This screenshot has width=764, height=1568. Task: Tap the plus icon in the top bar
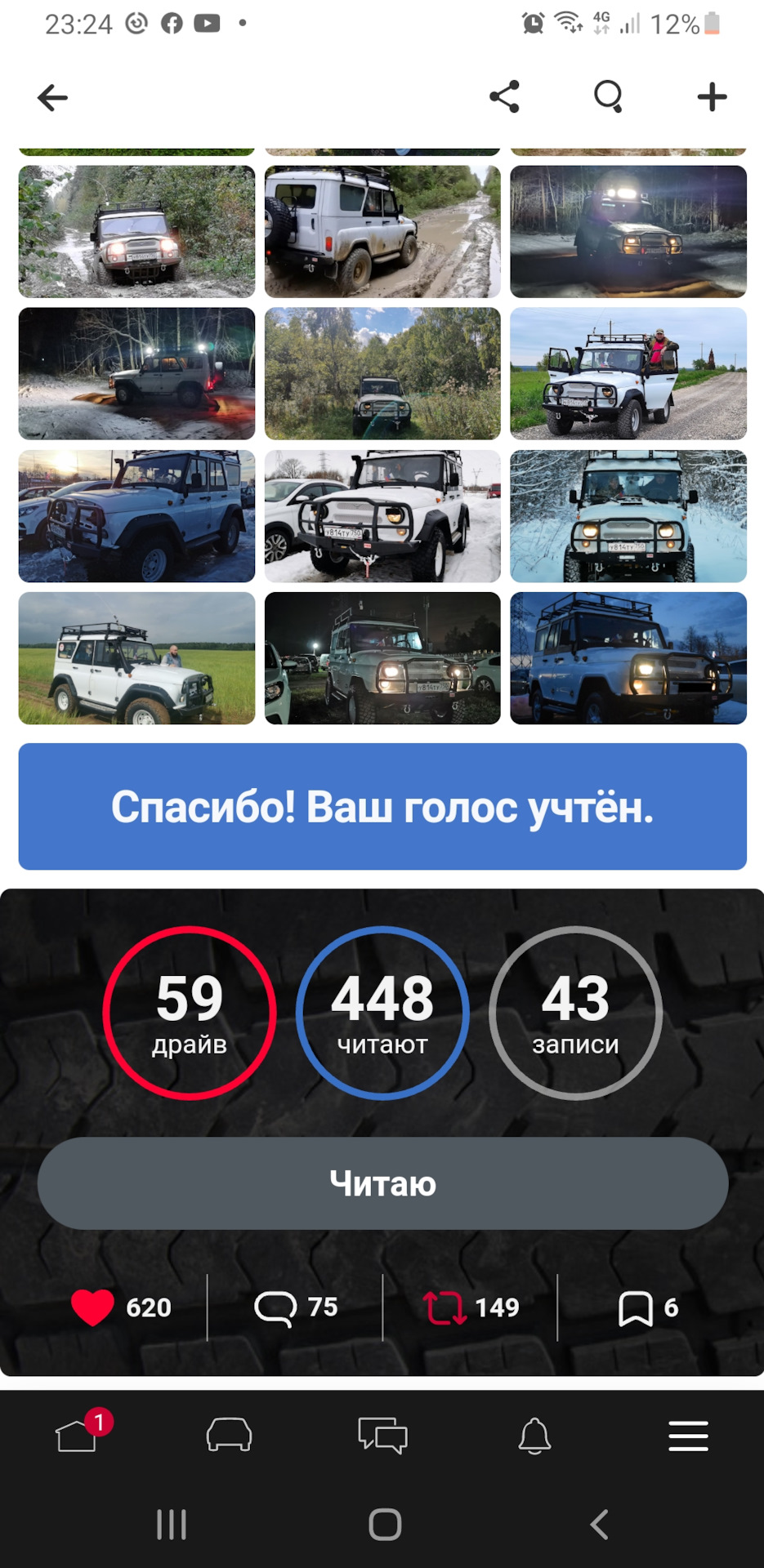(x=712, y=96)
